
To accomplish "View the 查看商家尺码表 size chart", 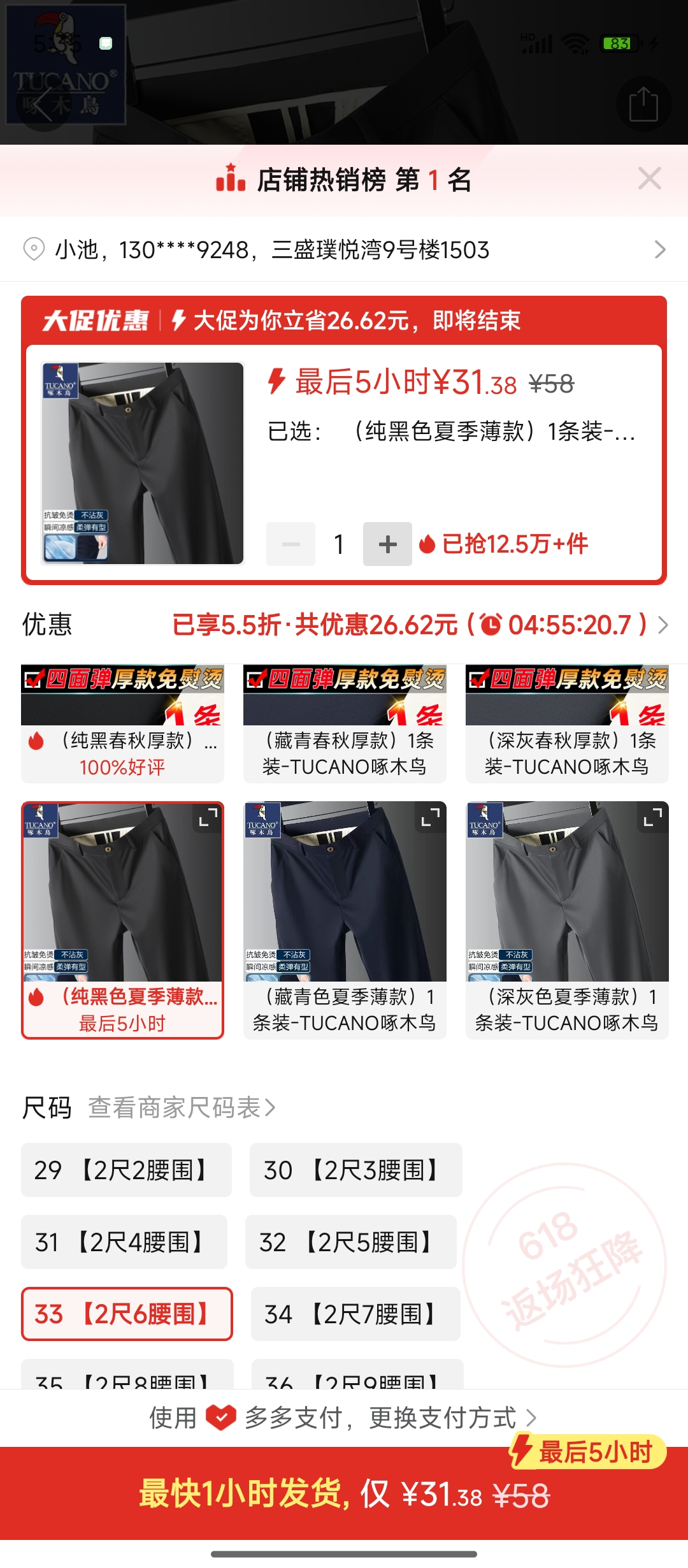I will (x=182, y=1108).
